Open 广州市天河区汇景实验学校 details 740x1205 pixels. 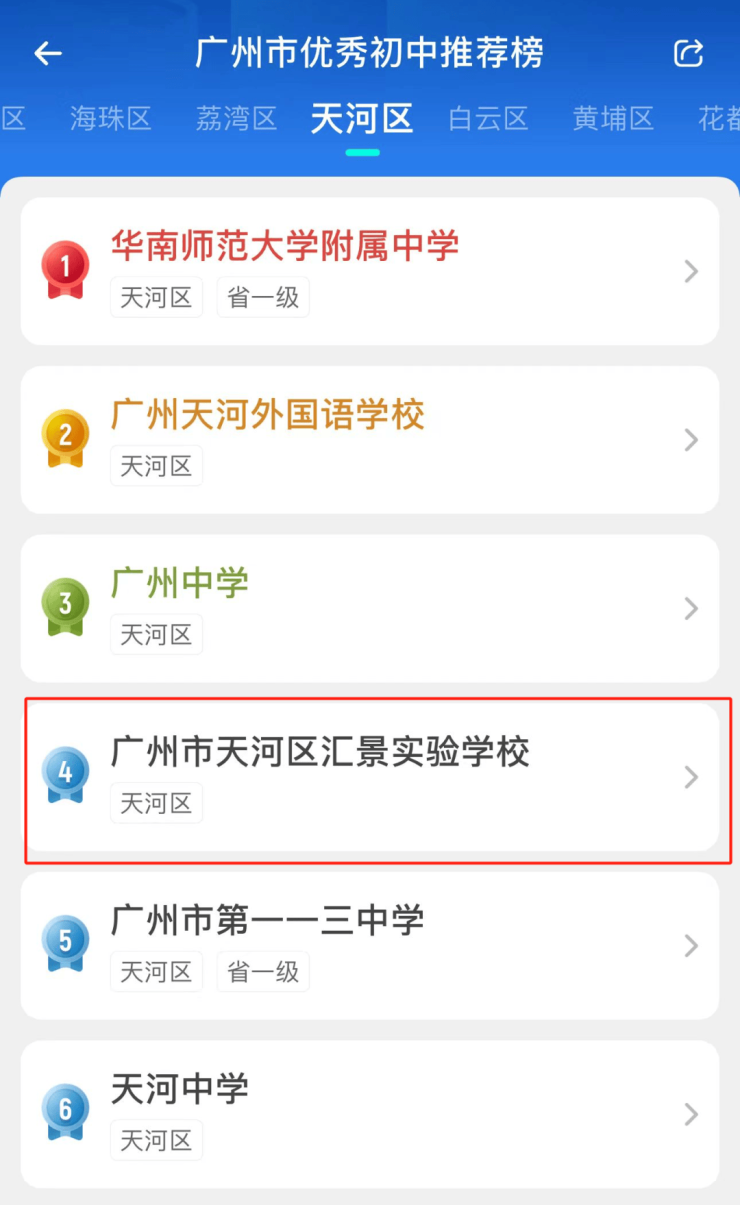[370, 777]
